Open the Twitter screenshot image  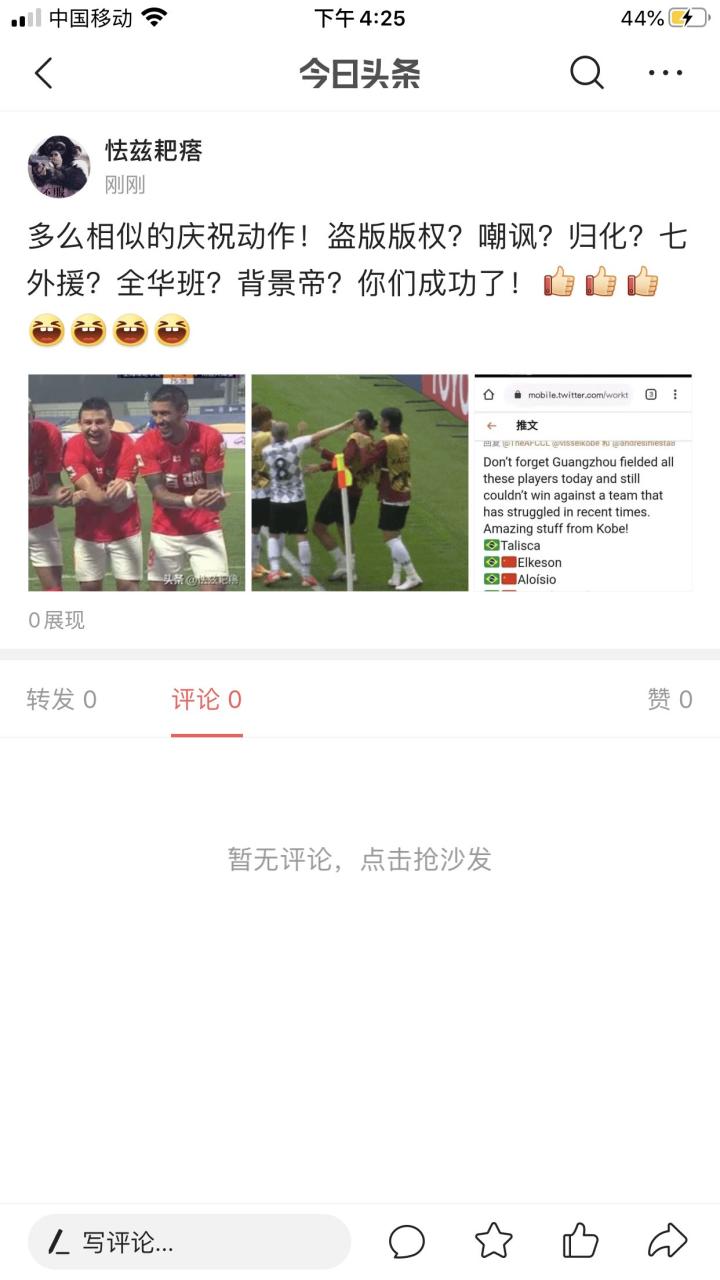point(583,482)
